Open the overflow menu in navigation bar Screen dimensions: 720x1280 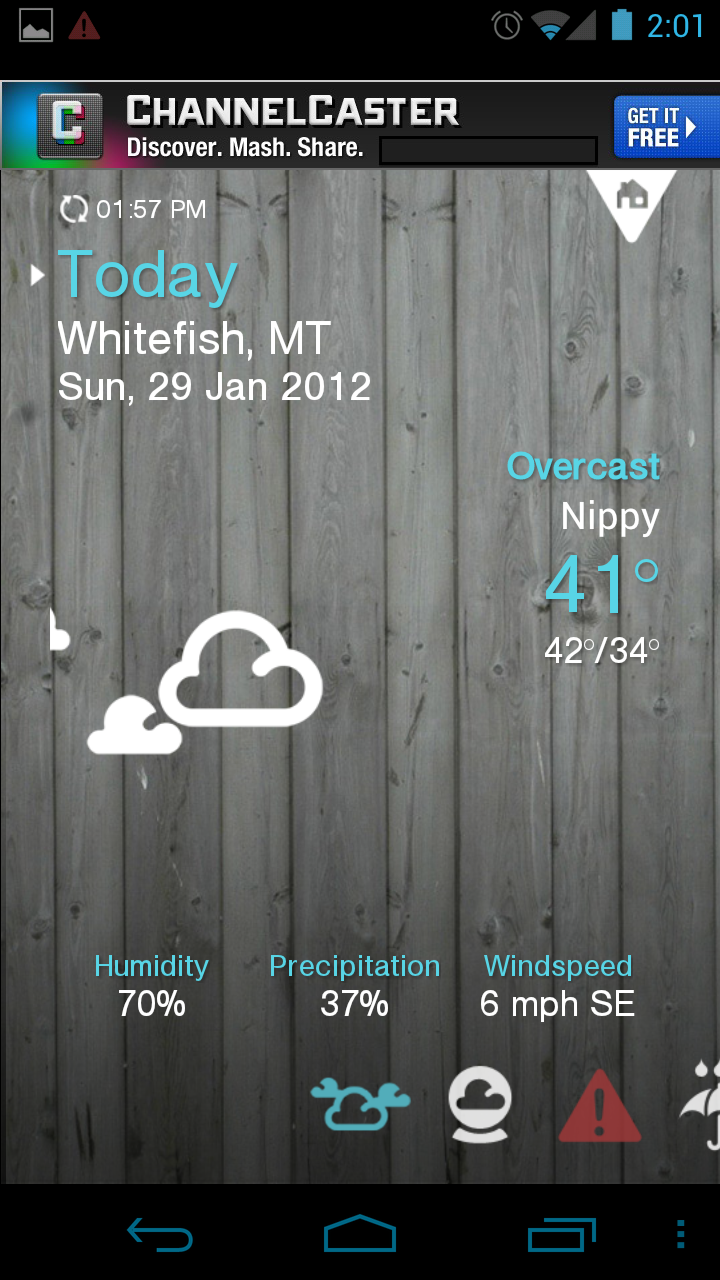point(681,1234)
